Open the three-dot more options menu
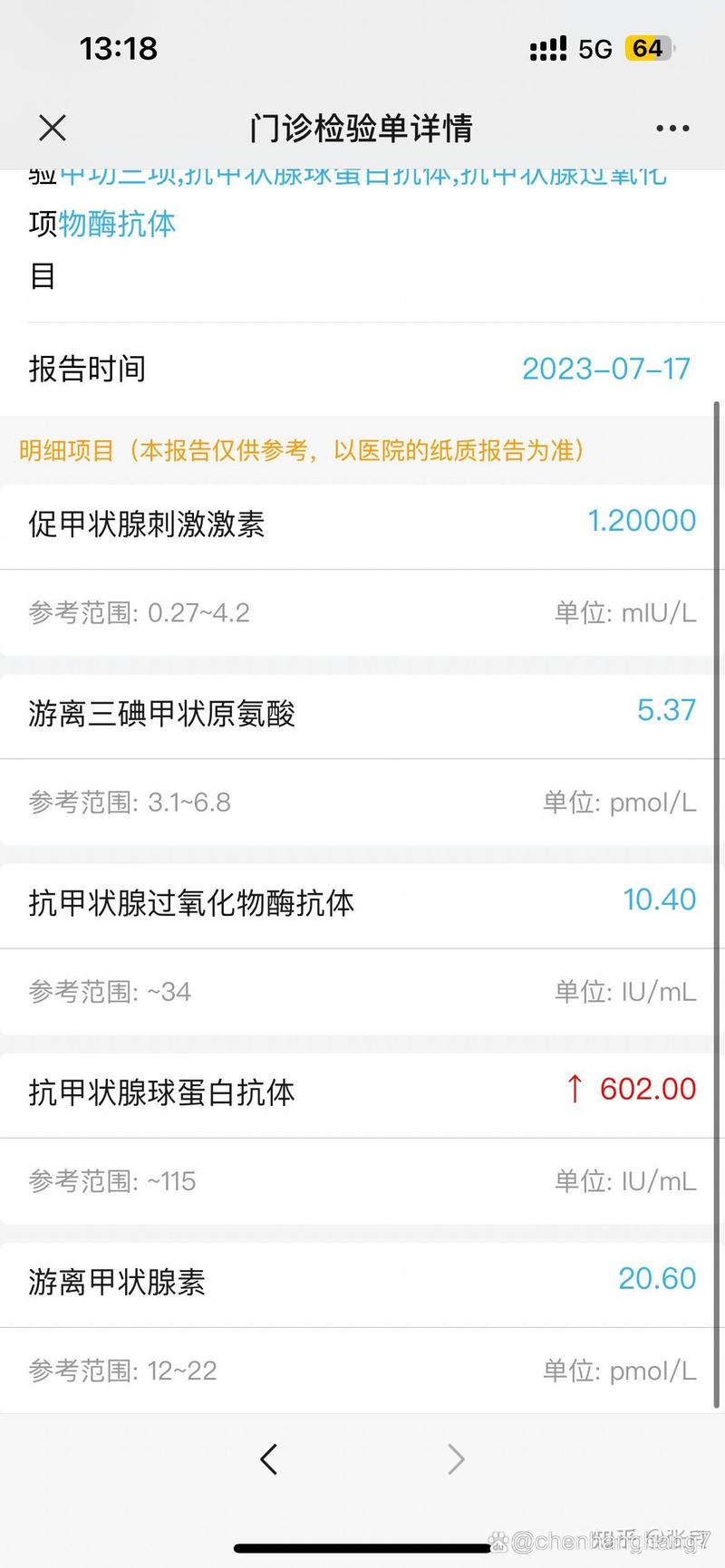Image resolution: width=725 pixels, height=1568 pixels. click(x=672, y=129)
